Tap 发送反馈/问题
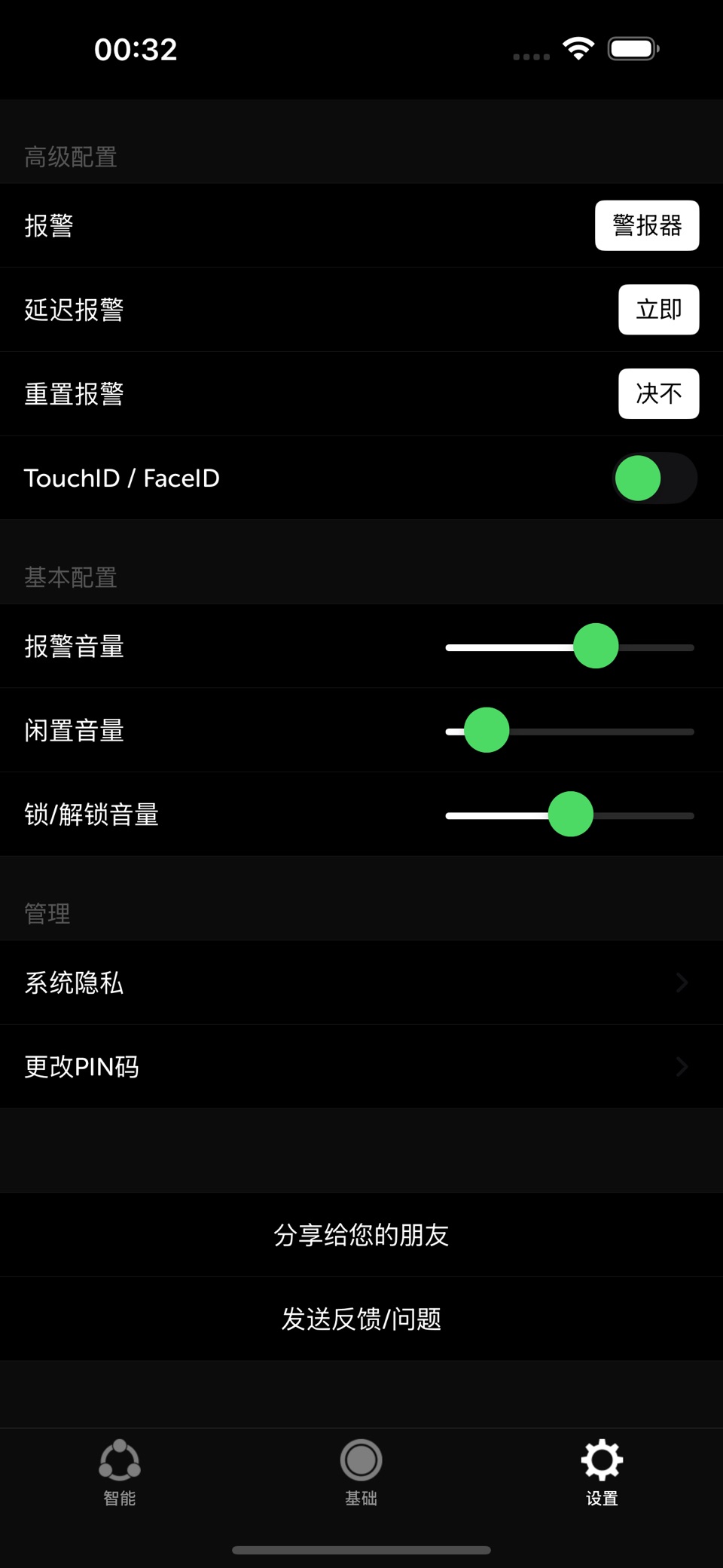 [x=361, y=1319]
